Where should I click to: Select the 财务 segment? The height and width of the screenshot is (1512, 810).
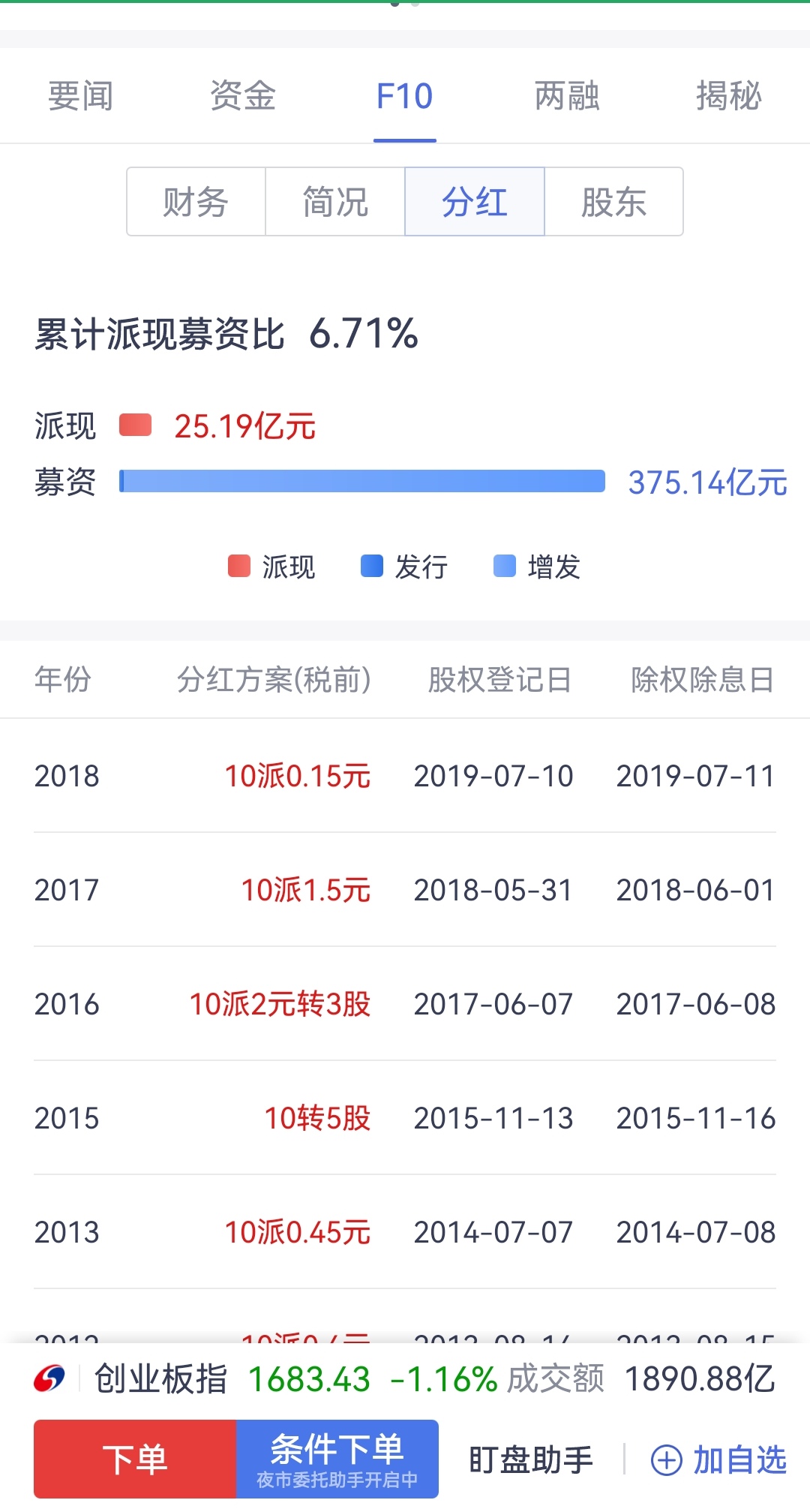pos(196,202)
